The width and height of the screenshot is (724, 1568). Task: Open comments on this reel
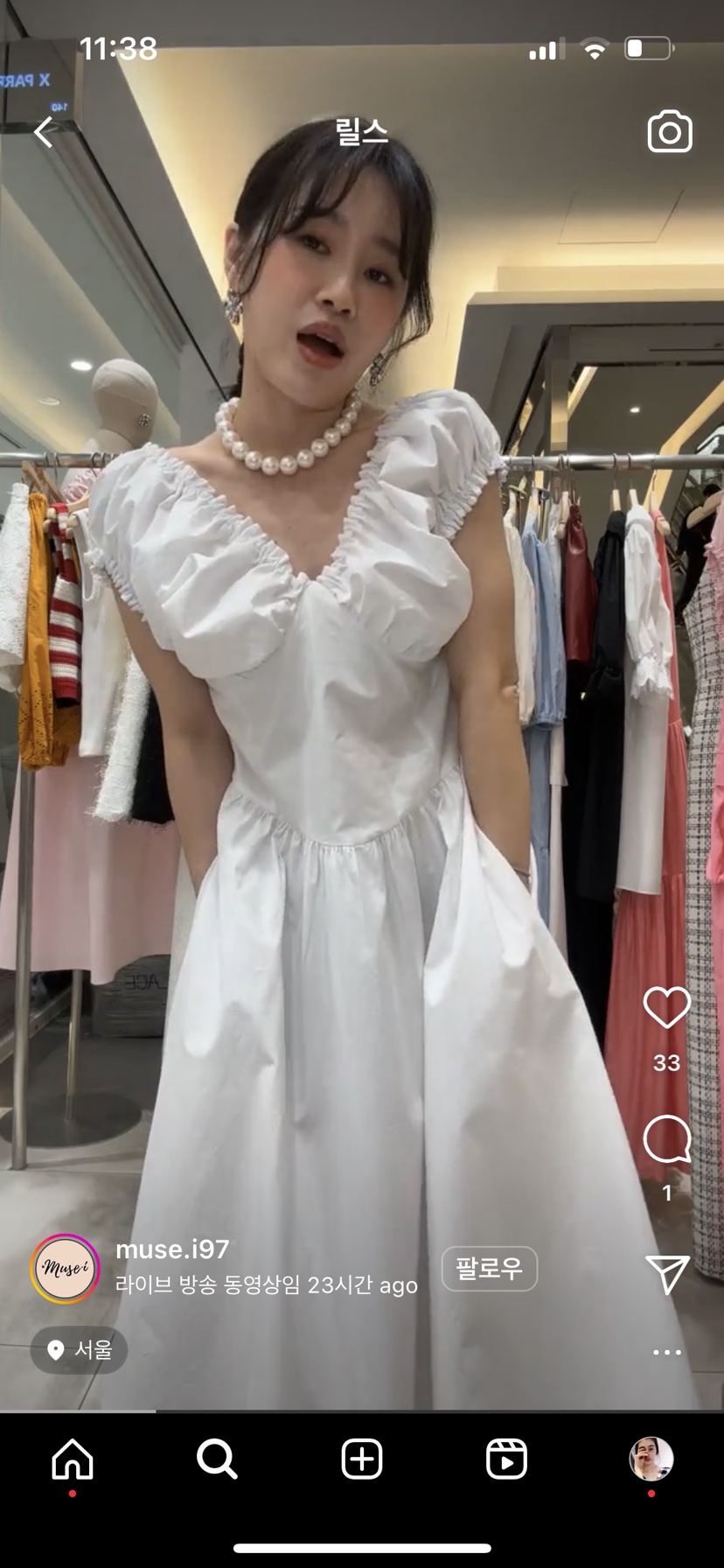[666, 1138]
